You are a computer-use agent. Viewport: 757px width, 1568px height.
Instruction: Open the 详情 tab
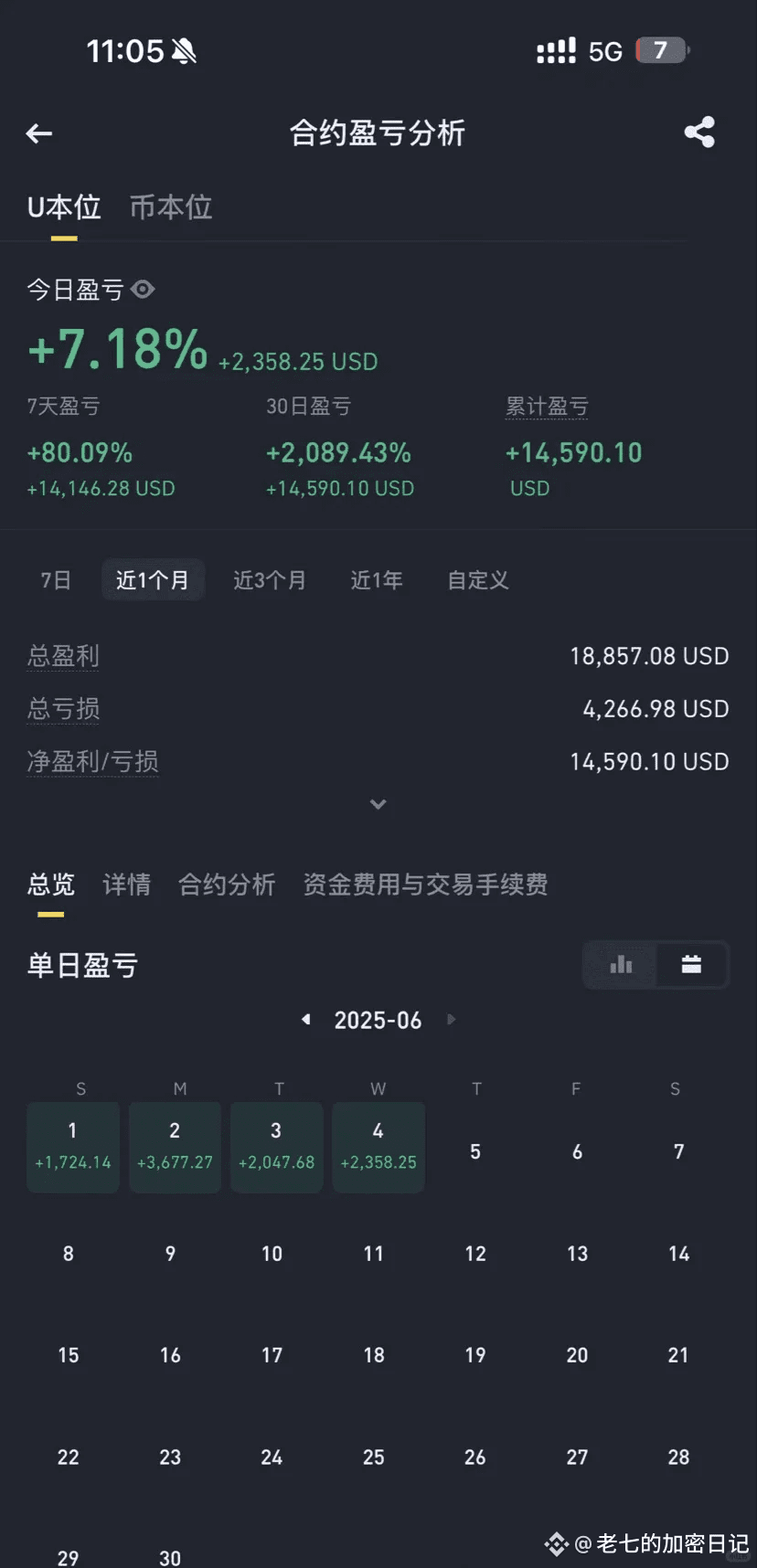[x=127, y=885]
